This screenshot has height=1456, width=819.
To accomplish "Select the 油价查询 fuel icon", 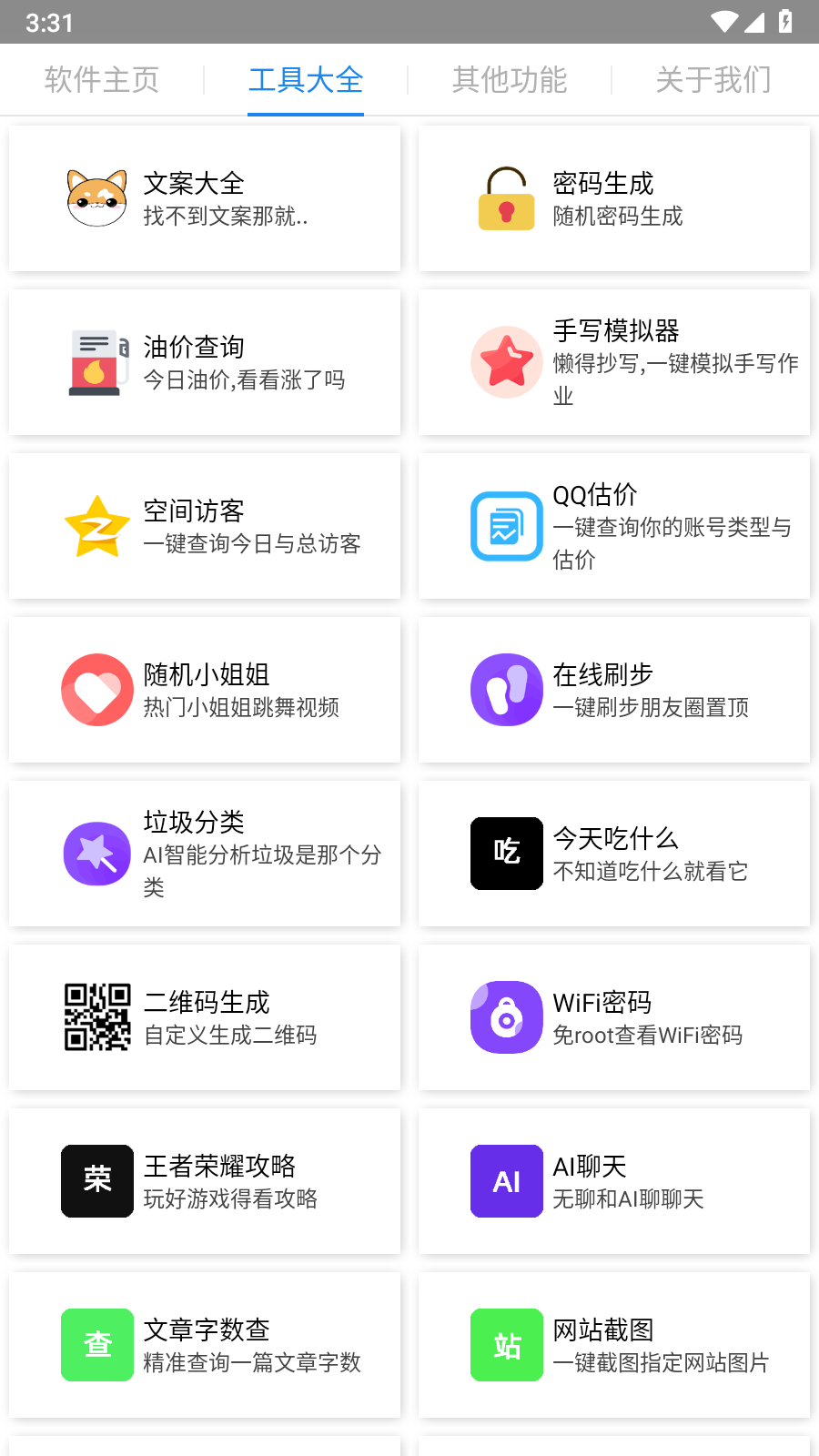I will pyautogui.click(x=96, y=362).
